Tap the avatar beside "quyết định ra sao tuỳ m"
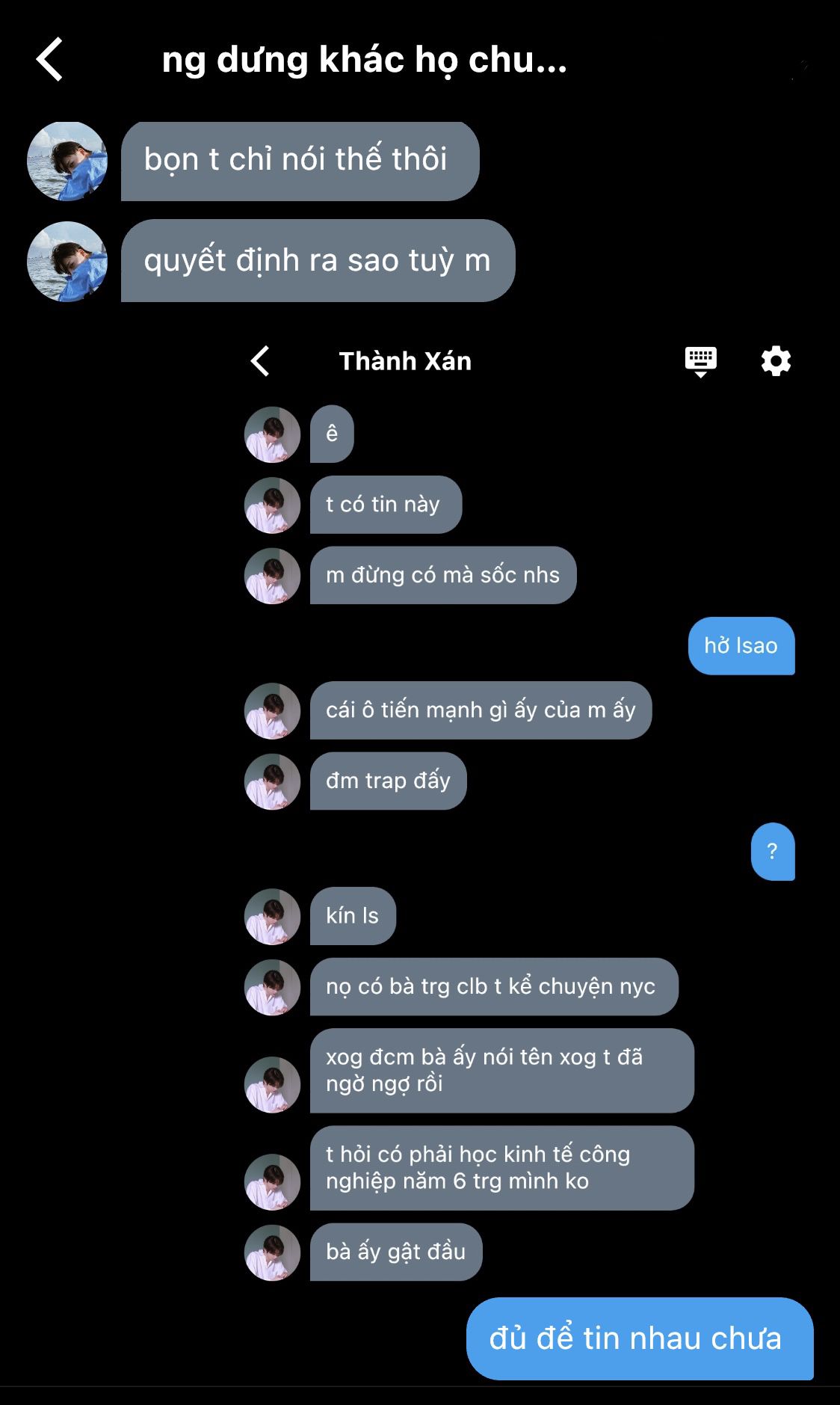 (x=67, y=262)
